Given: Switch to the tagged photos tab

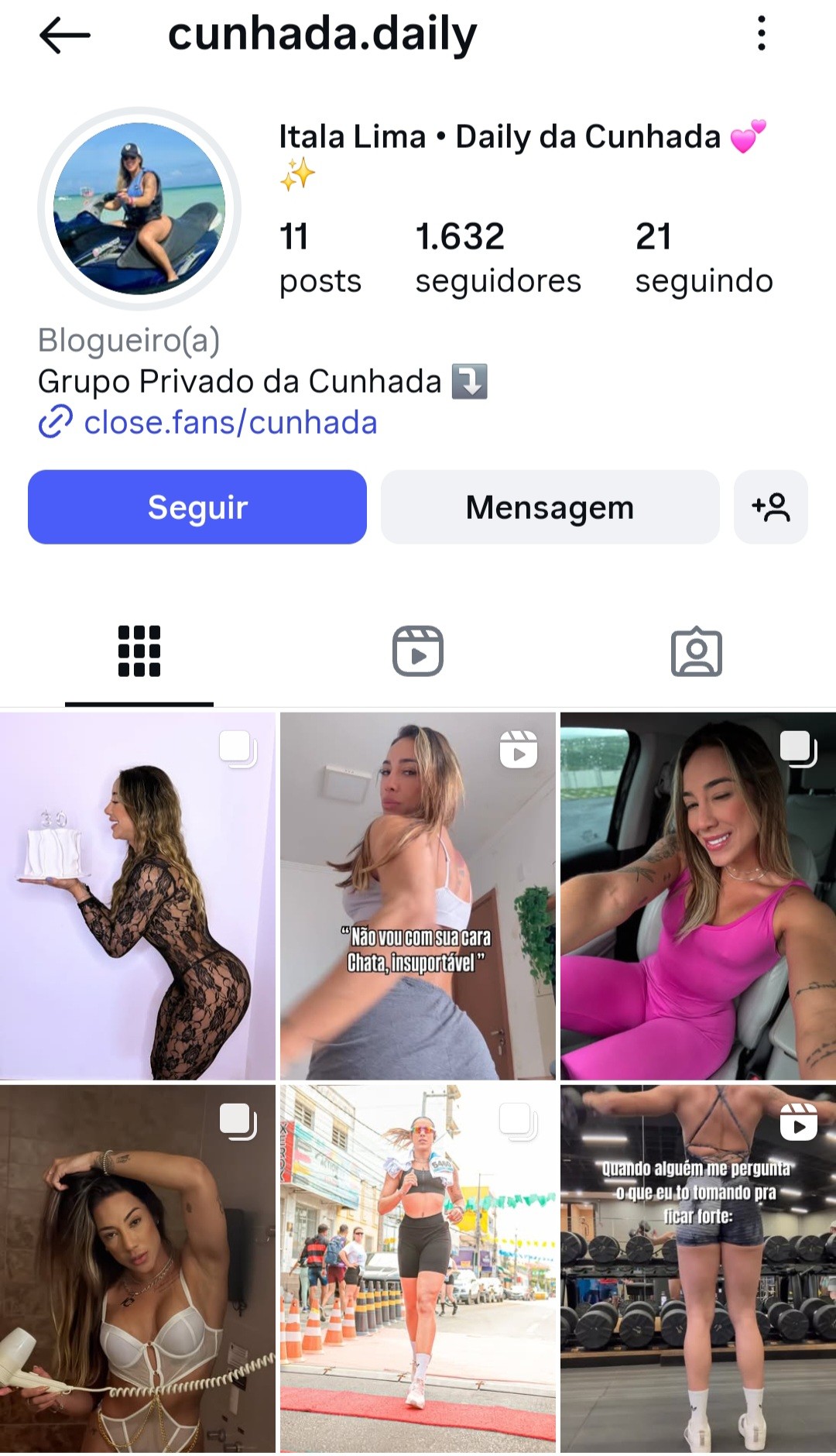Looking at the screenshot, I should pos(697,651).
